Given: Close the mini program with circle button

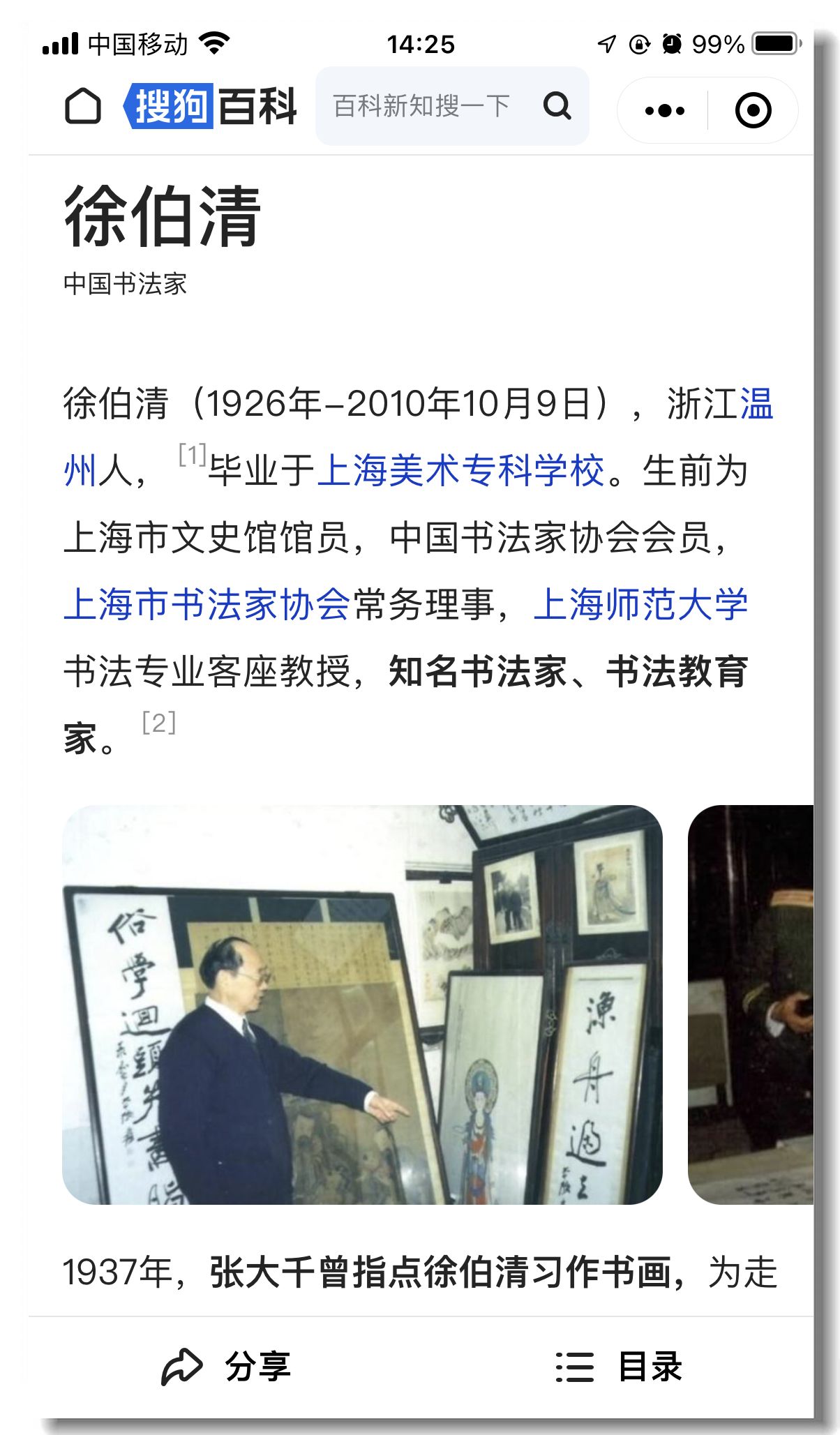Looking at the screenshot, I should 753,110.
